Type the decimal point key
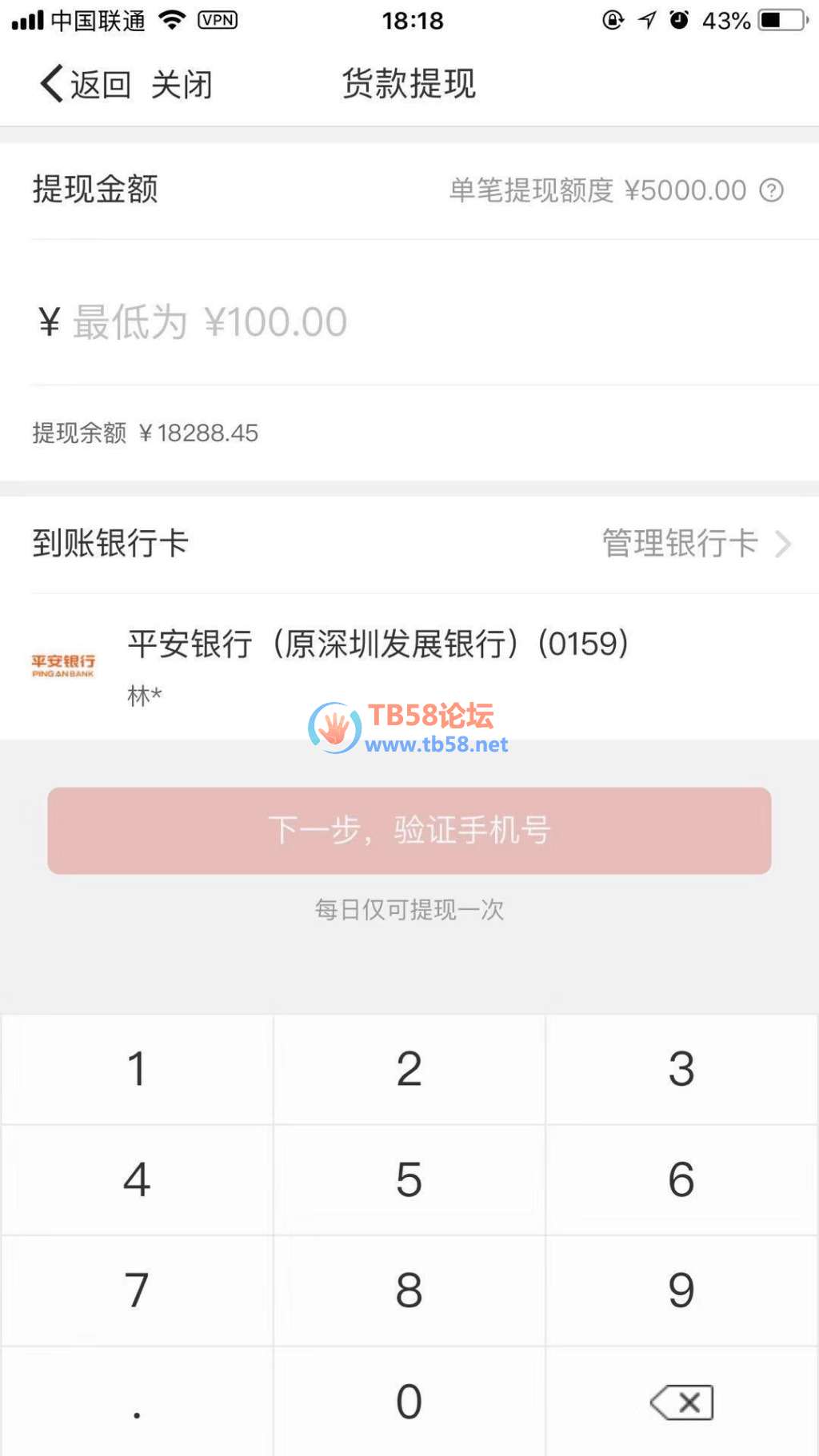The image size is (819, 1456). [x=137, y=1401]
